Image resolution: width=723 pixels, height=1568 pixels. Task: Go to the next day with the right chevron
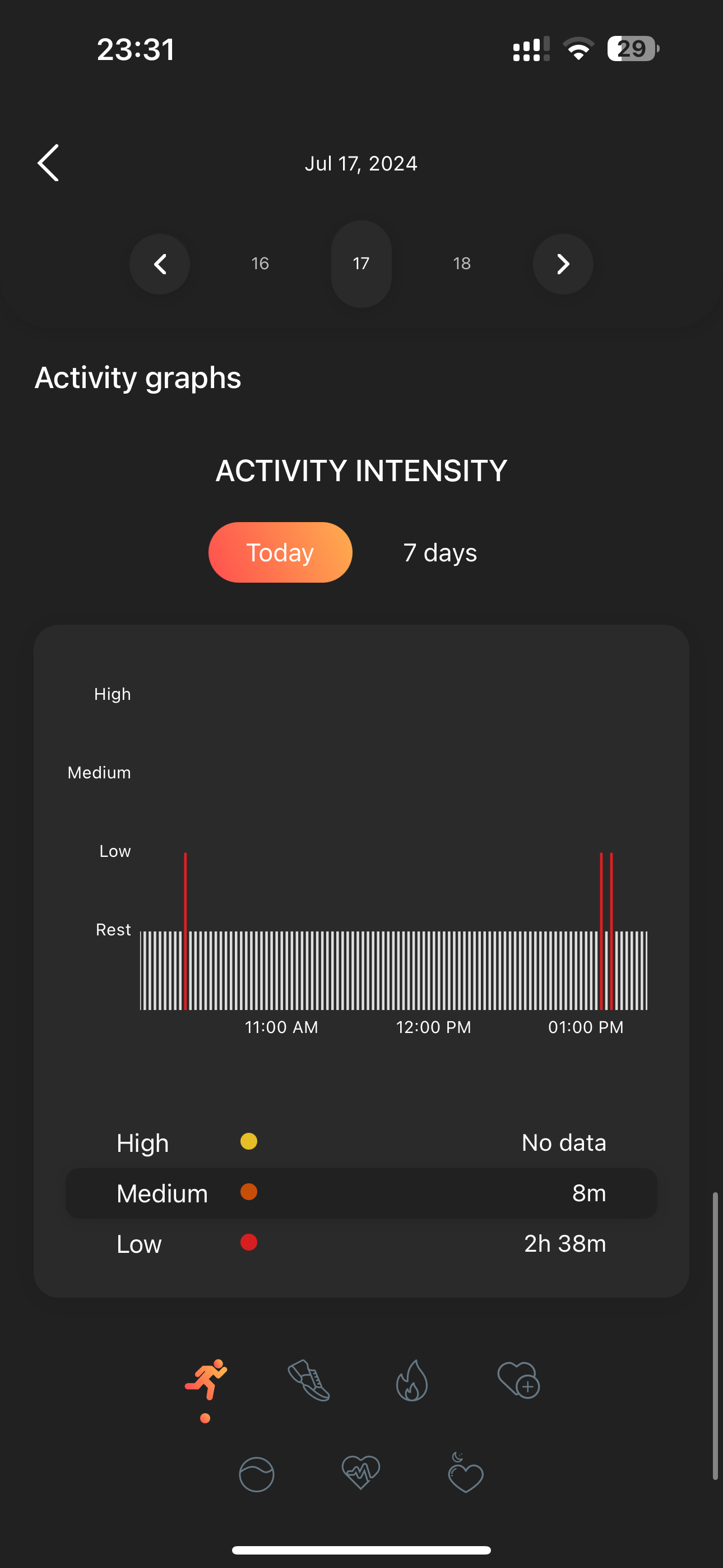point(563,264)
